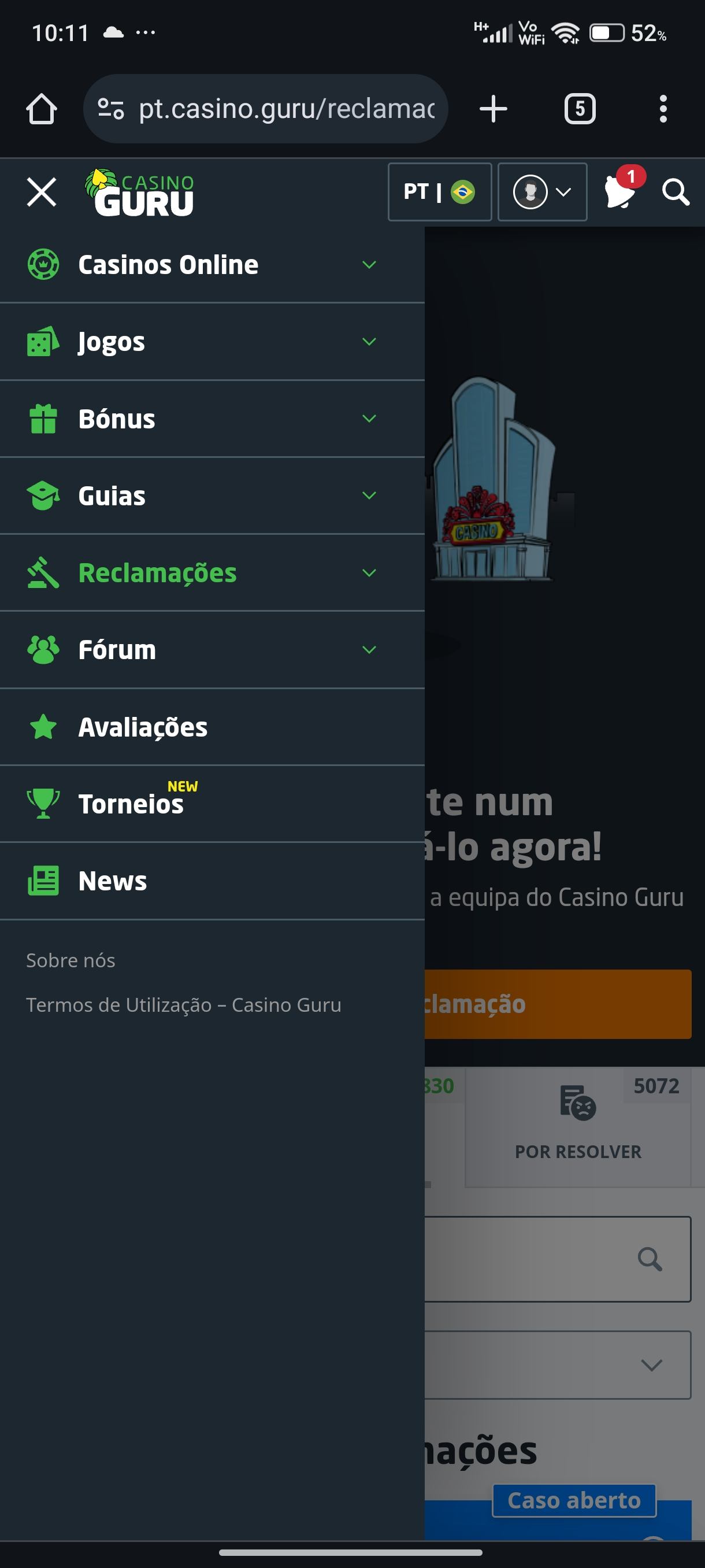
Task: Click the Bónus gift icon
Action: point(43,418)
